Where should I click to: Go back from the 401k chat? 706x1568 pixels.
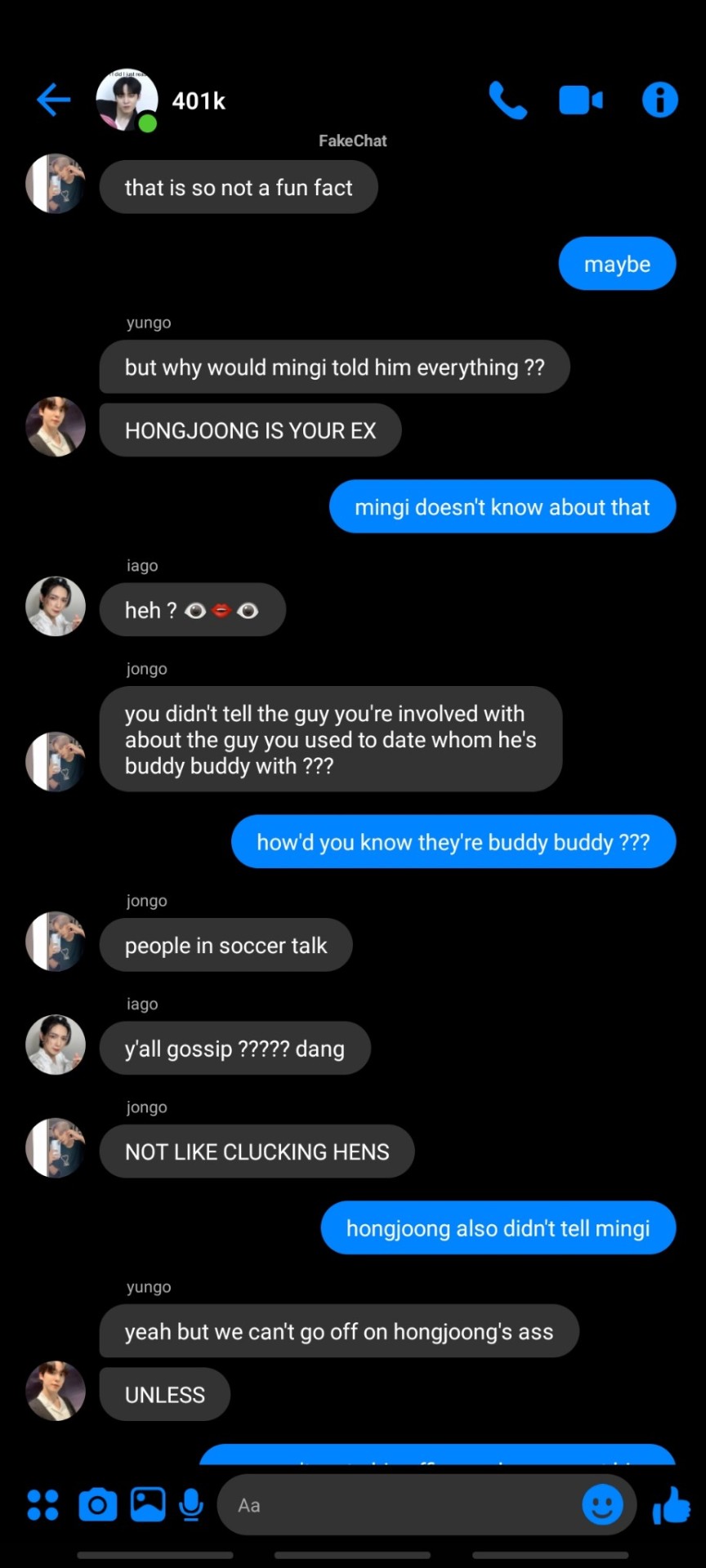point(54,100)
